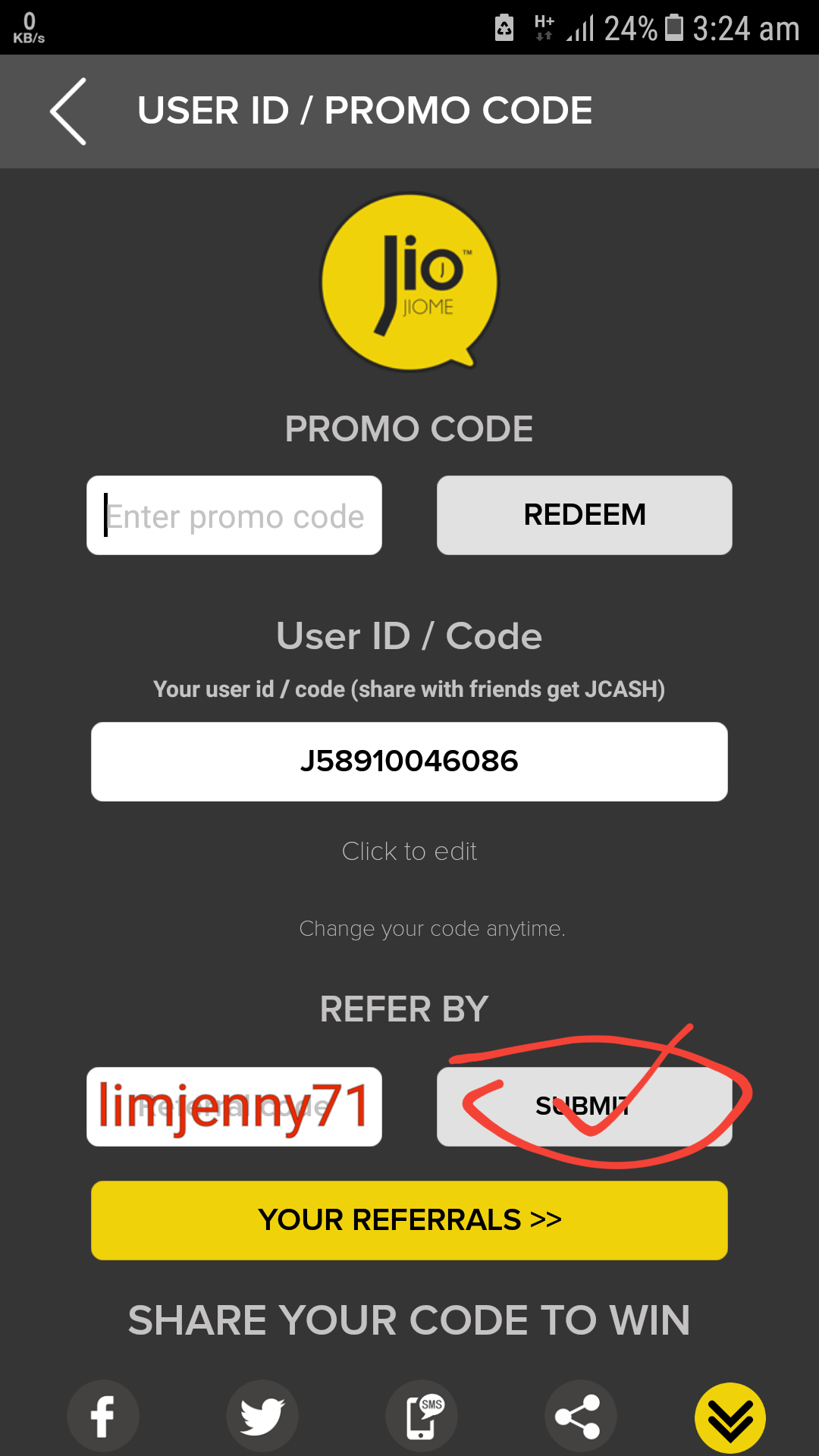
Task: Share your code on Facebook
Action: pos(103,1416)
